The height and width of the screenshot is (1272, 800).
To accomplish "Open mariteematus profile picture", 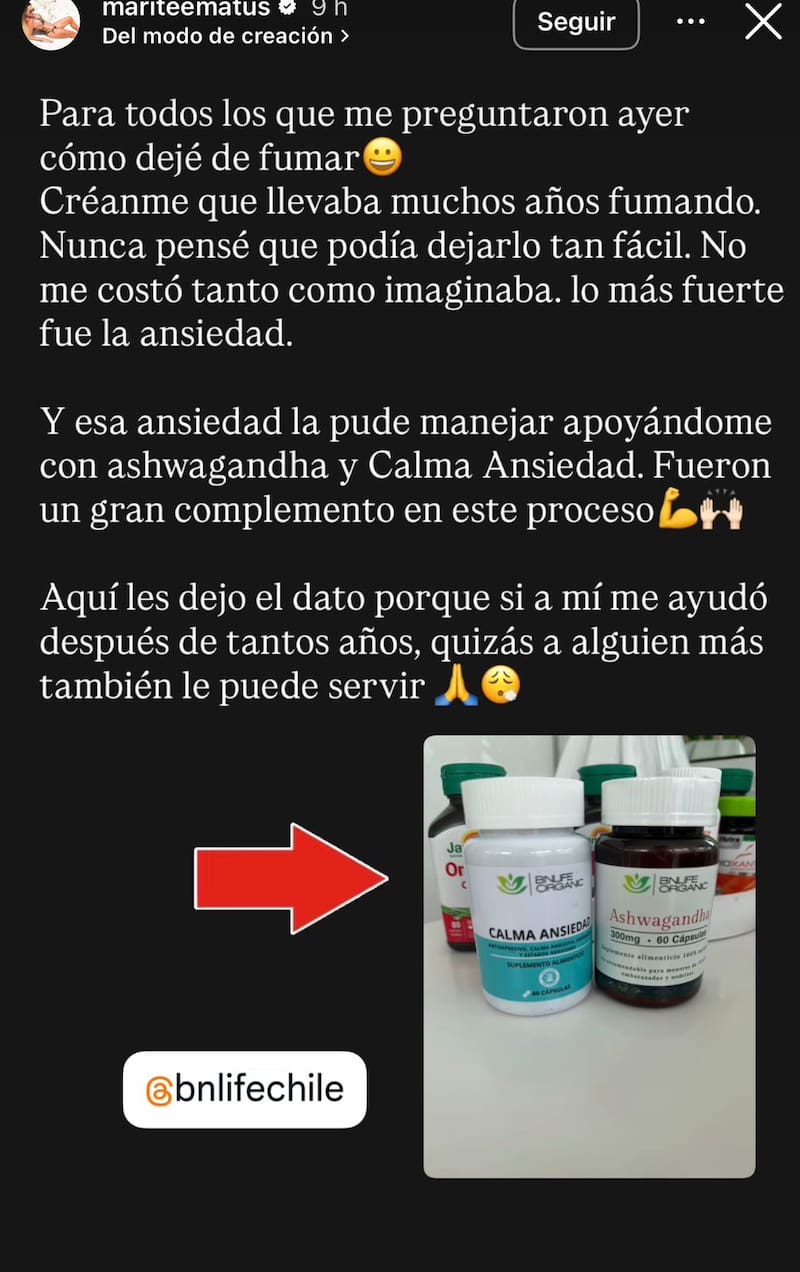I will (51, 22).
